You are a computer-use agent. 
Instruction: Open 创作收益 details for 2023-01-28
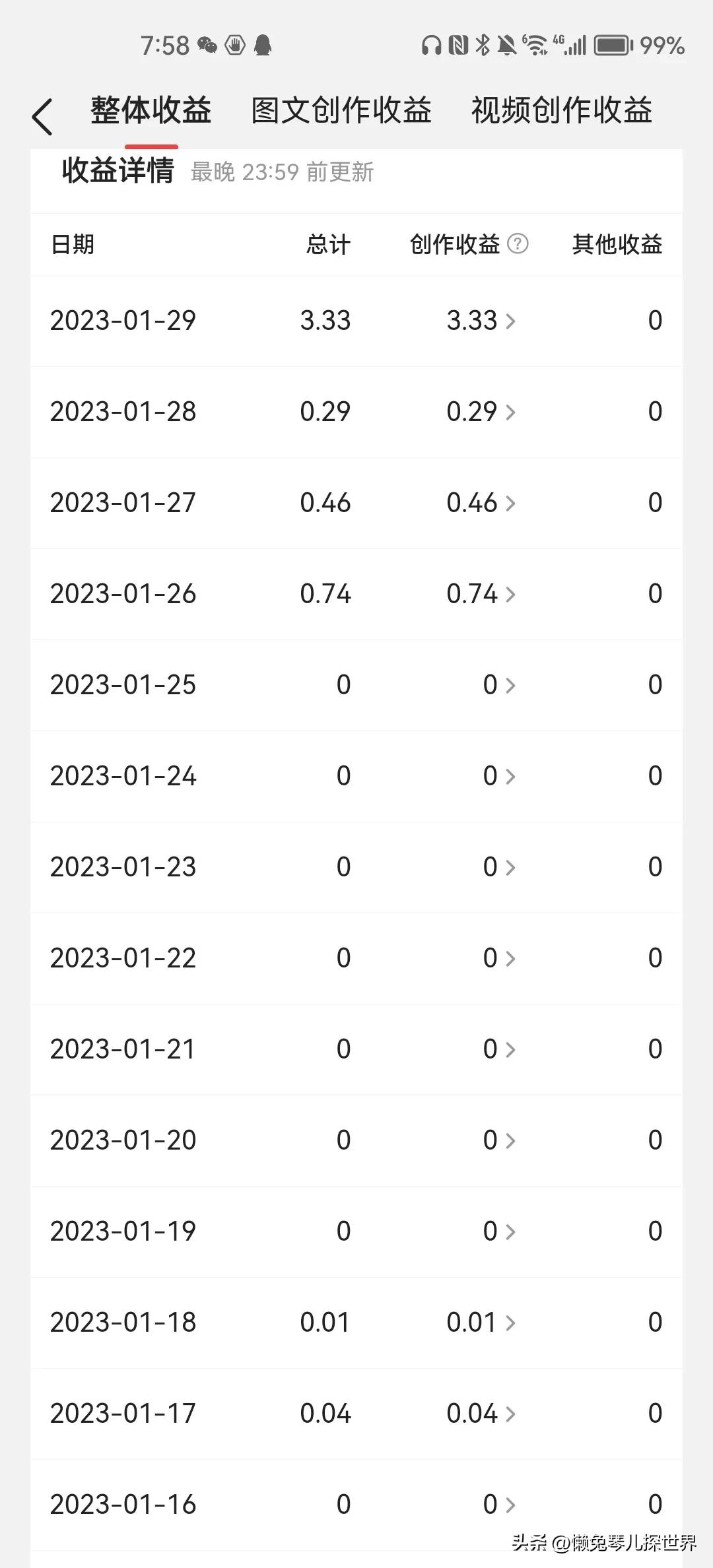(x=481, y=412)
